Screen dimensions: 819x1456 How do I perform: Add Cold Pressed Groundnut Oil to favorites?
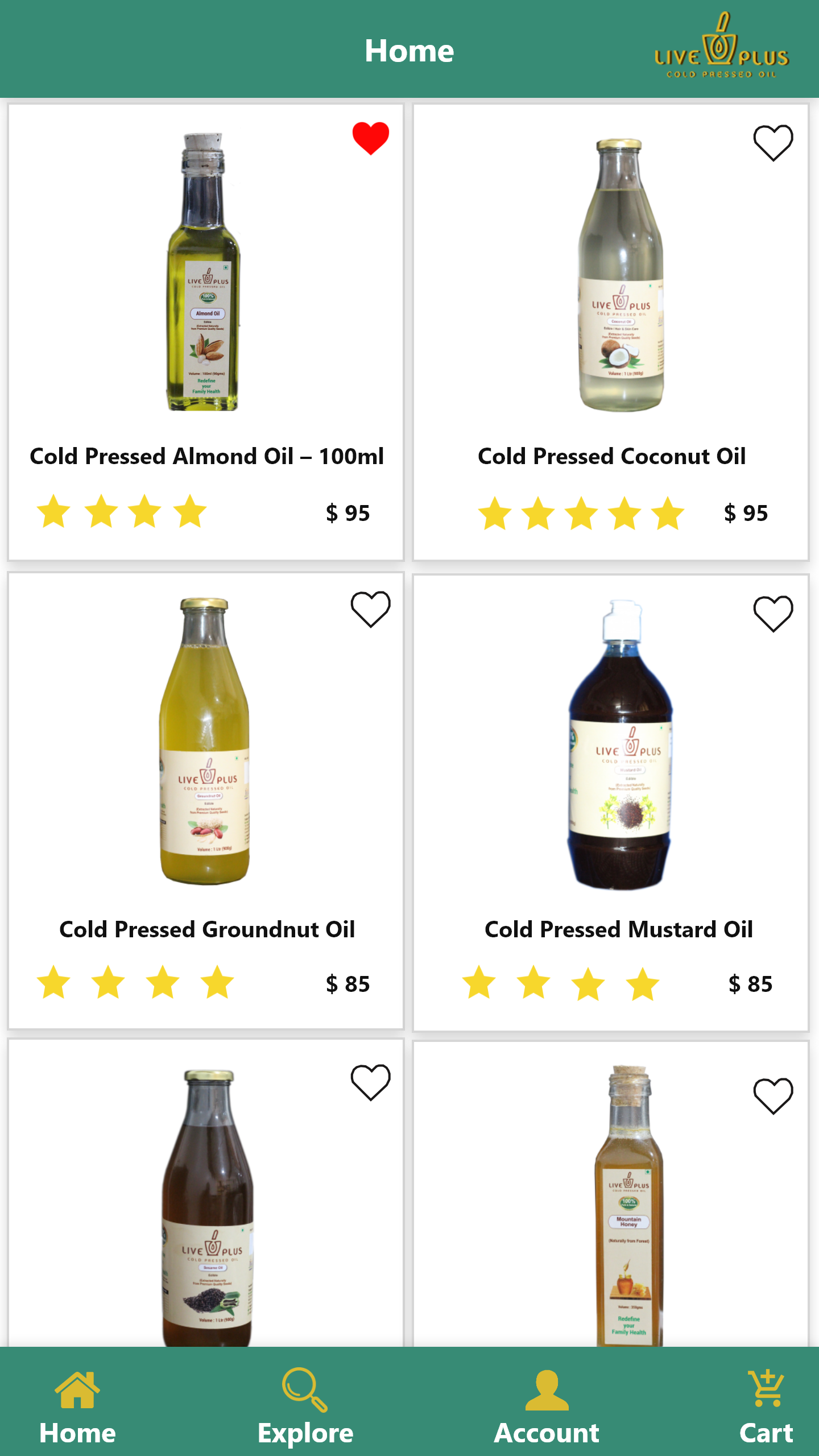pyautogui.click(x=371, y=609)
